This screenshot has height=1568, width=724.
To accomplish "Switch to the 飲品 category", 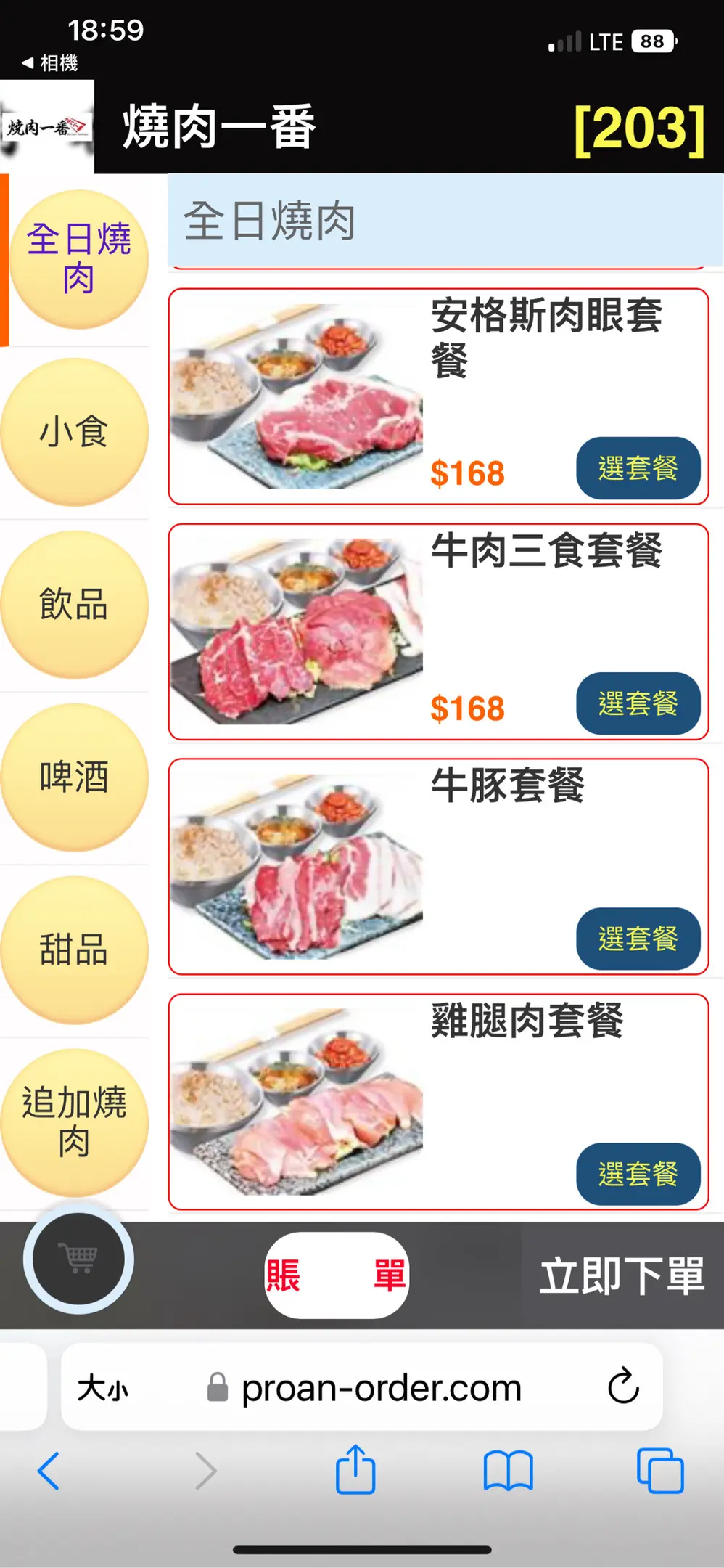I will click(x=74, y=605).
